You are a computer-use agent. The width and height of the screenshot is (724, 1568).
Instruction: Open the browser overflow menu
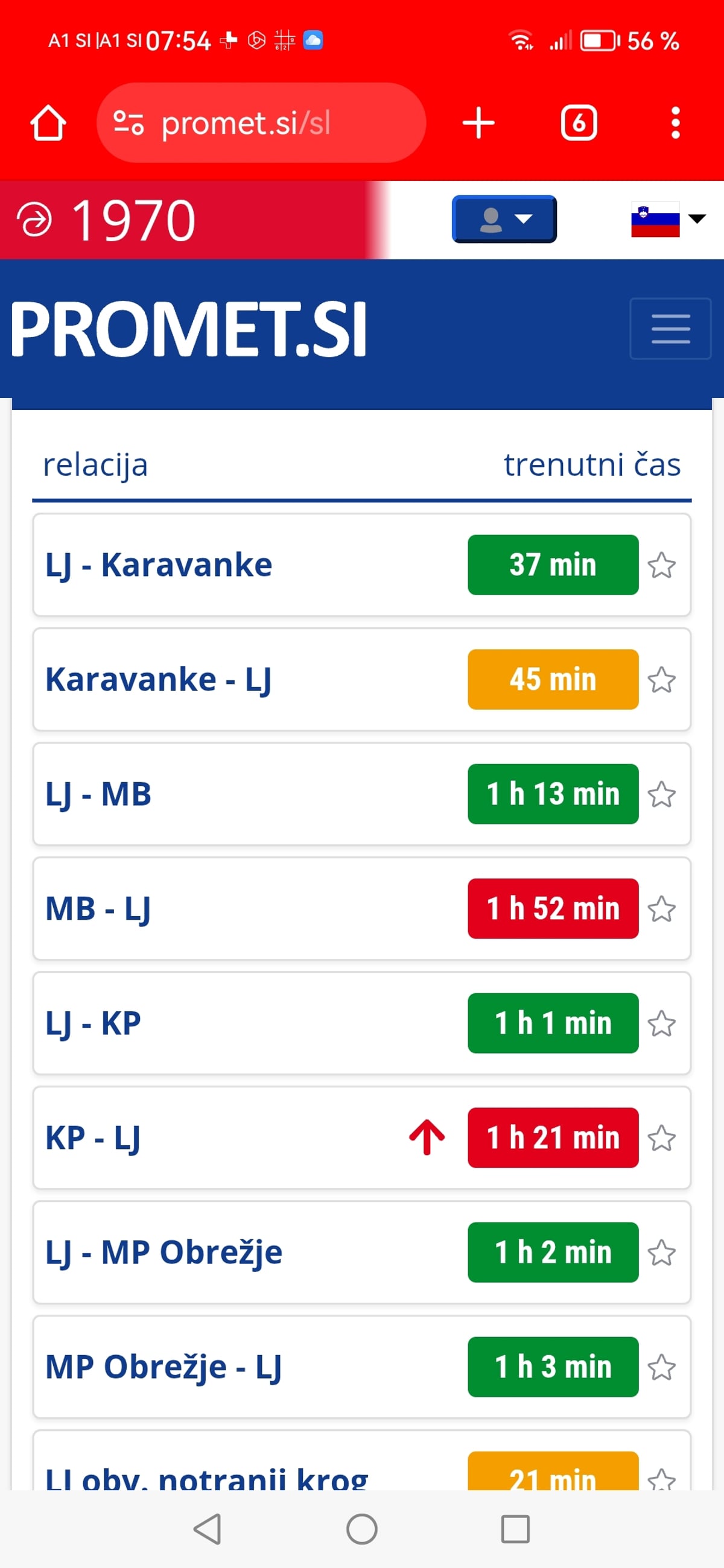[675, 123]
